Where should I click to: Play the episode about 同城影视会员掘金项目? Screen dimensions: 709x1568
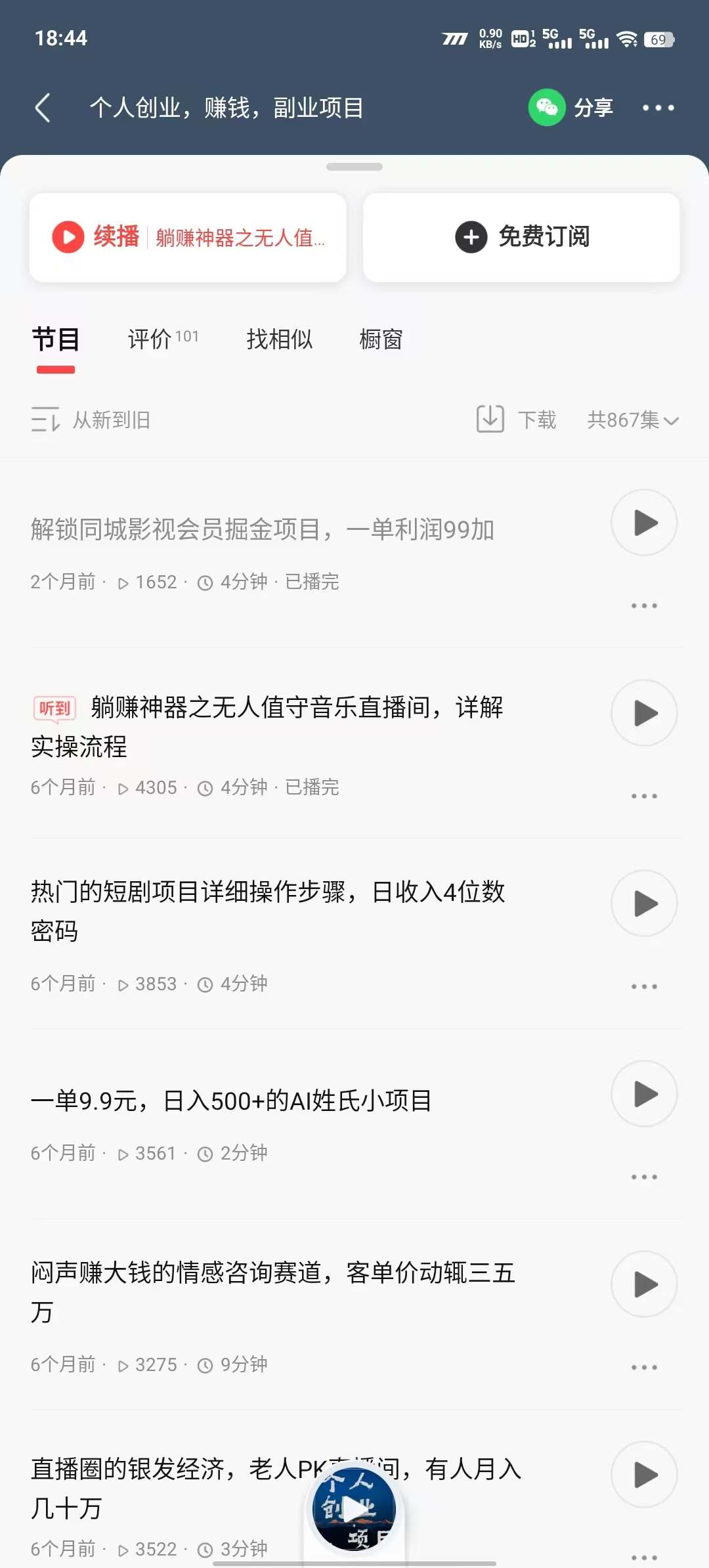(x=644, y=523)
